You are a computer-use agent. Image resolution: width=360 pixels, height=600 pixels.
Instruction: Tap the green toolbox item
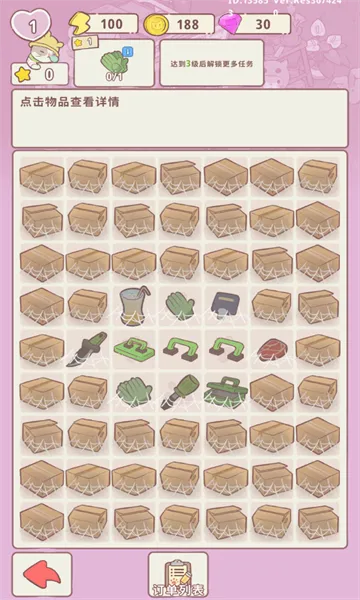[225, 393]
